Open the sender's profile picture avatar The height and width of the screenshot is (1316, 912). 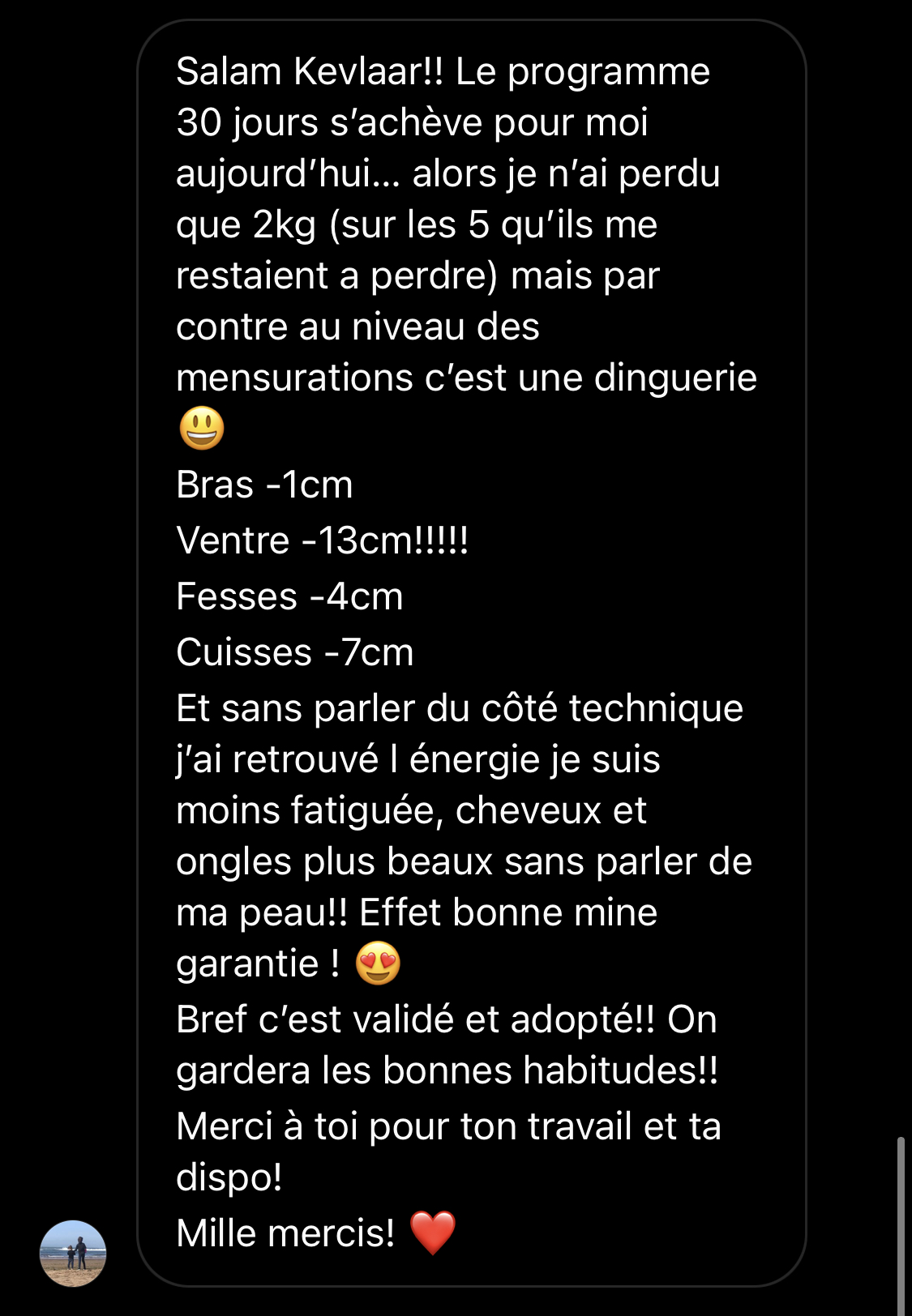coord(73,1253)
